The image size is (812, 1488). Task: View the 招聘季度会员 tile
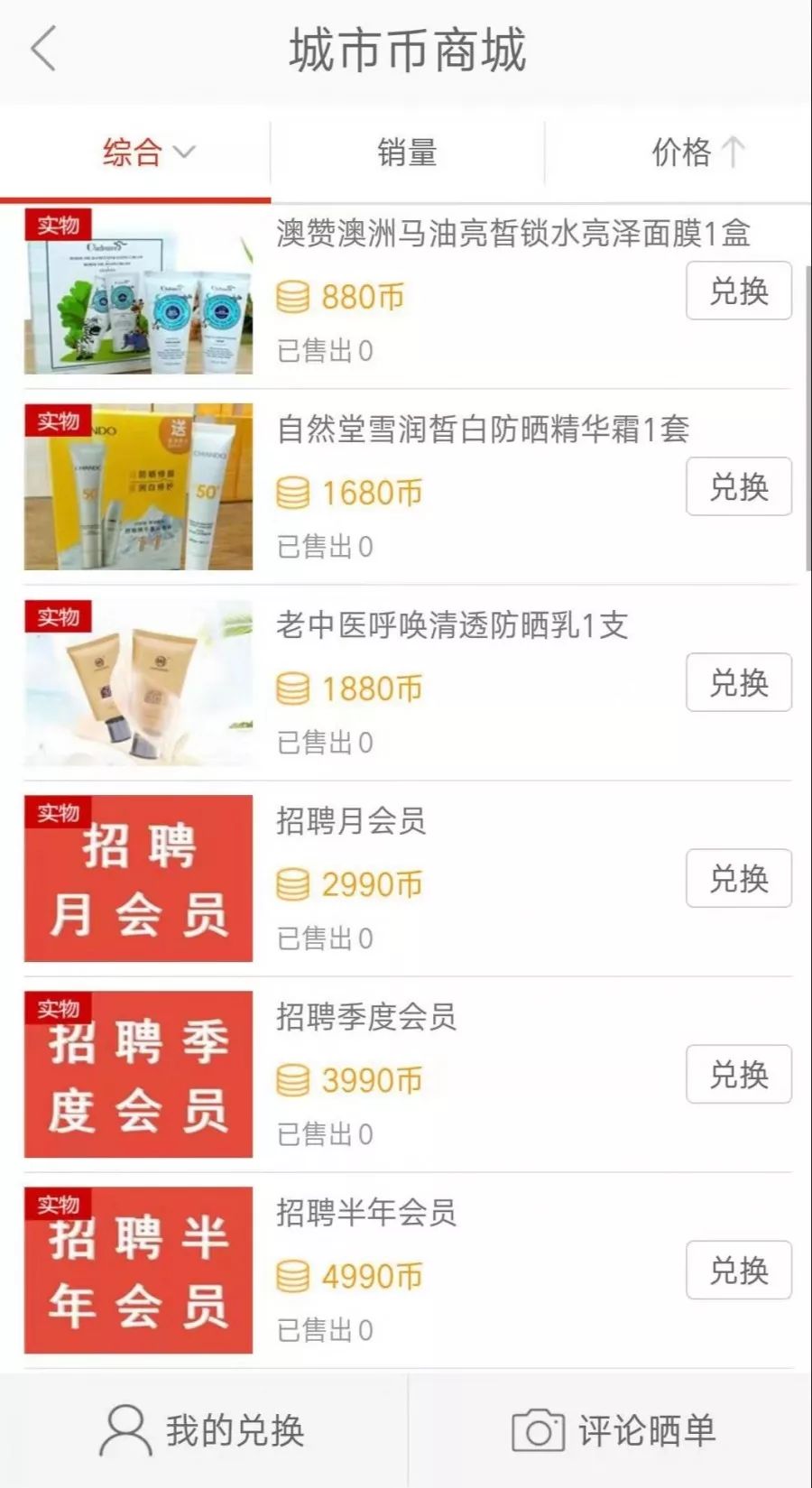tap(138, 1075)
